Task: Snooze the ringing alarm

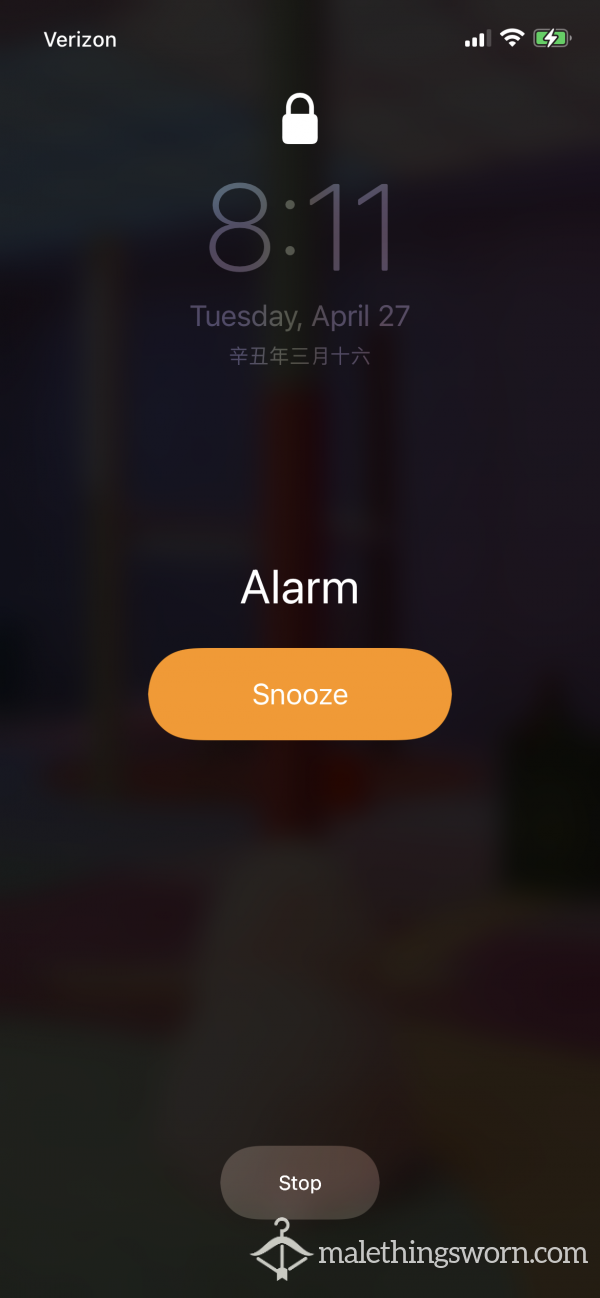Action: click(x=300, y=694)
